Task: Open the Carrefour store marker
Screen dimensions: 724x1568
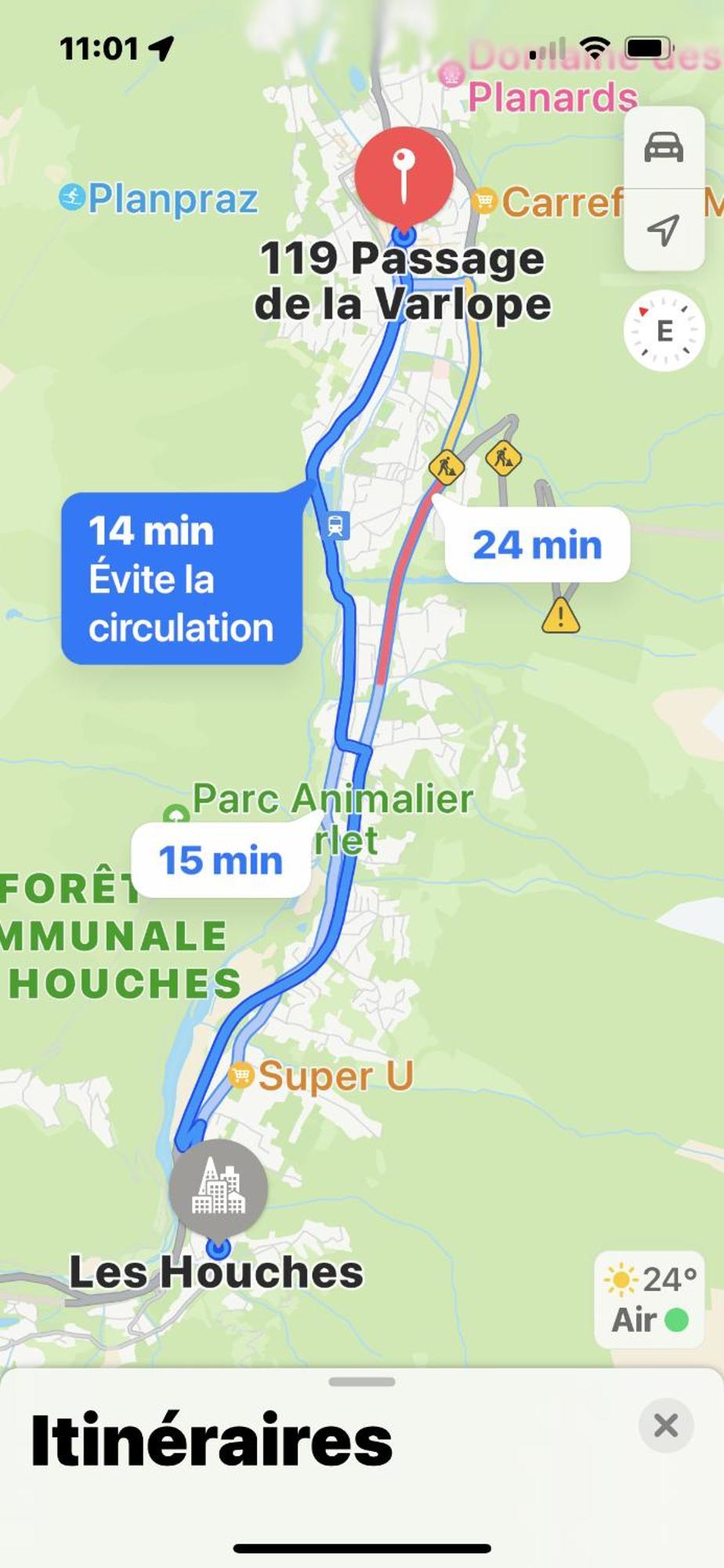Action: (x=485, y=201)
